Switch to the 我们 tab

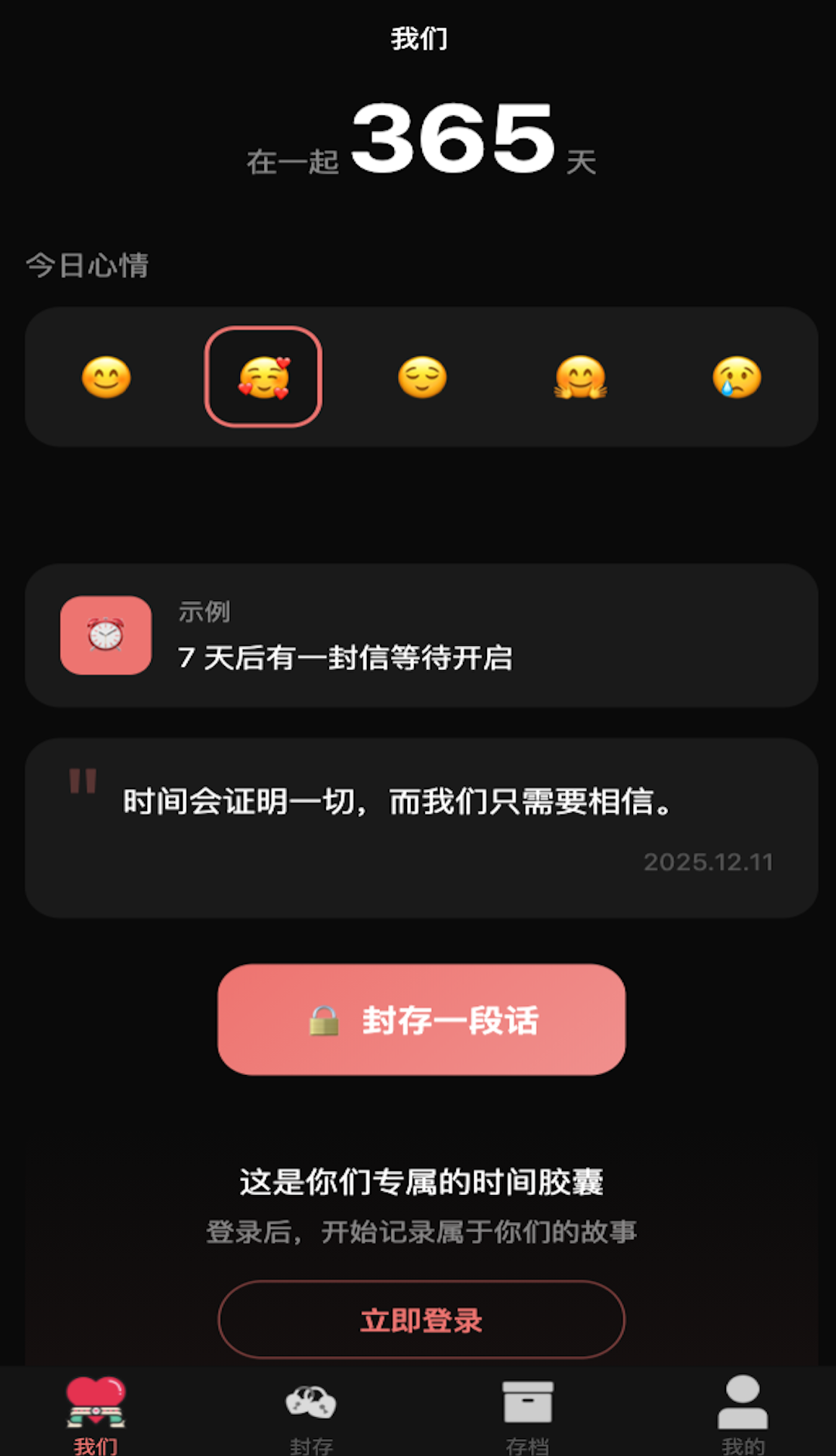96,1413
